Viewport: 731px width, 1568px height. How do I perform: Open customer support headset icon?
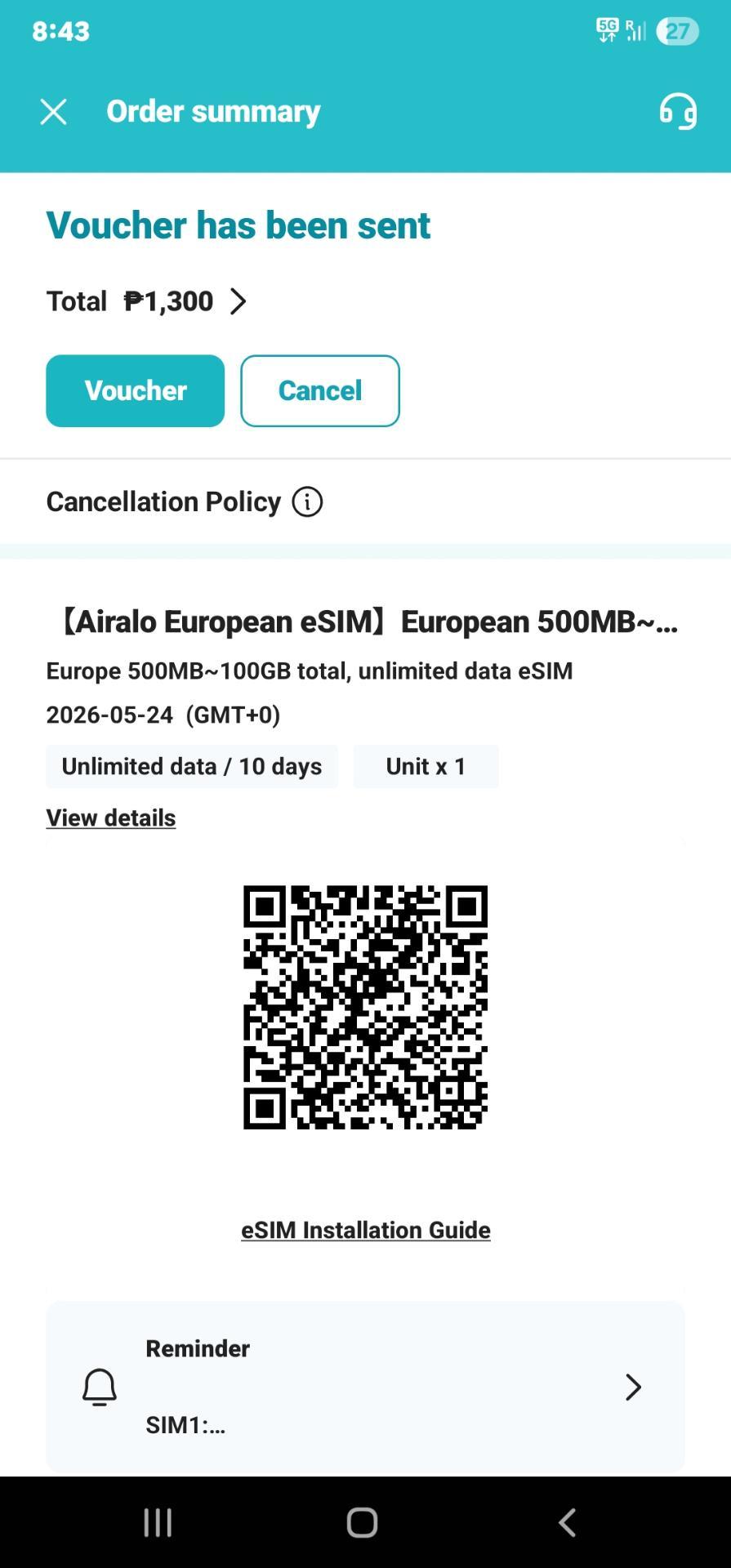pos(678,111)
